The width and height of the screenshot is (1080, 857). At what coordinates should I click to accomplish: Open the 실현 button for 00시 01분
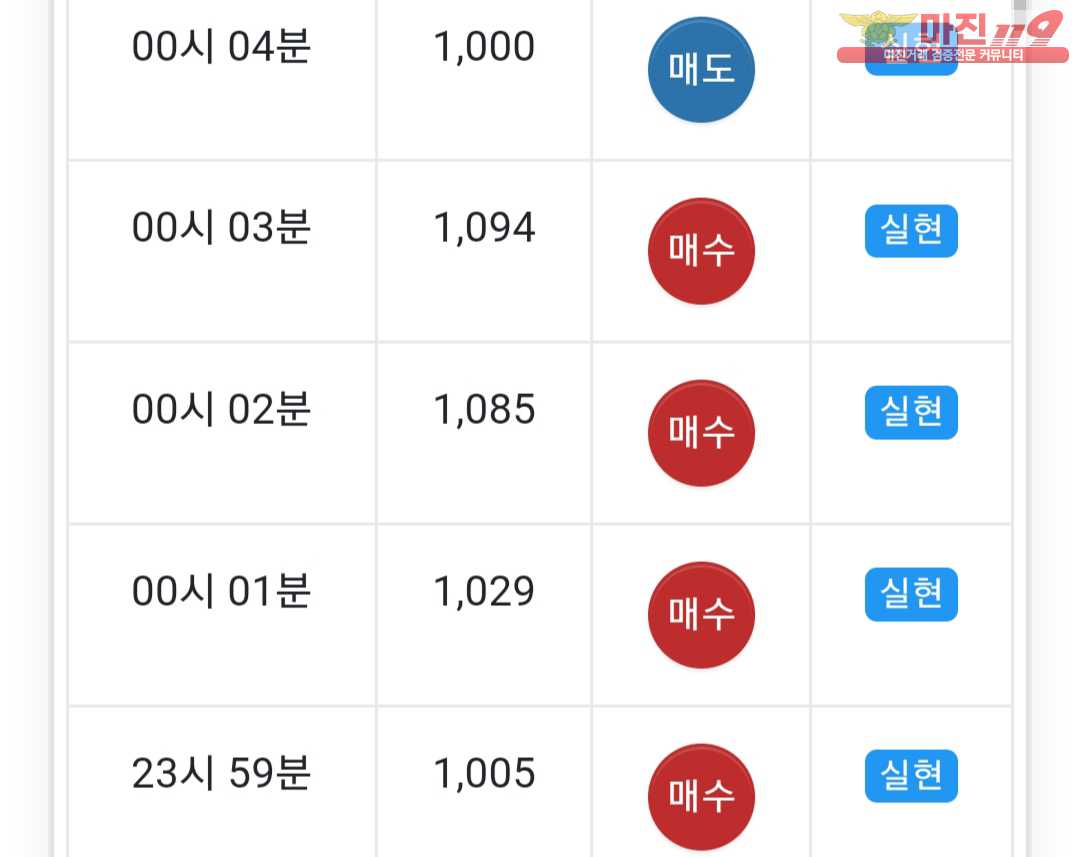click(x=910, y=594)
